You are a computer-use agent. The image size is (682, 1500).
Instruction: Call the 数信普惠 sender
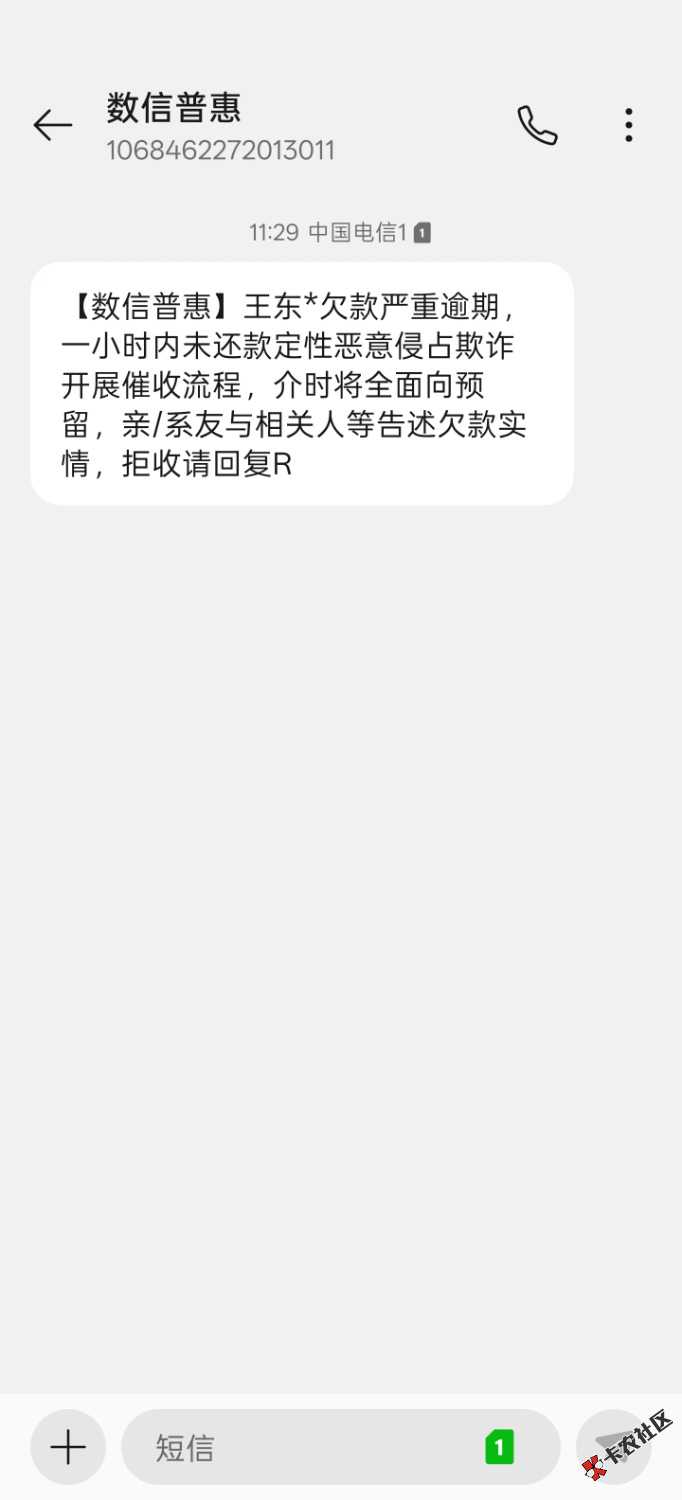(x=537, y=125)
